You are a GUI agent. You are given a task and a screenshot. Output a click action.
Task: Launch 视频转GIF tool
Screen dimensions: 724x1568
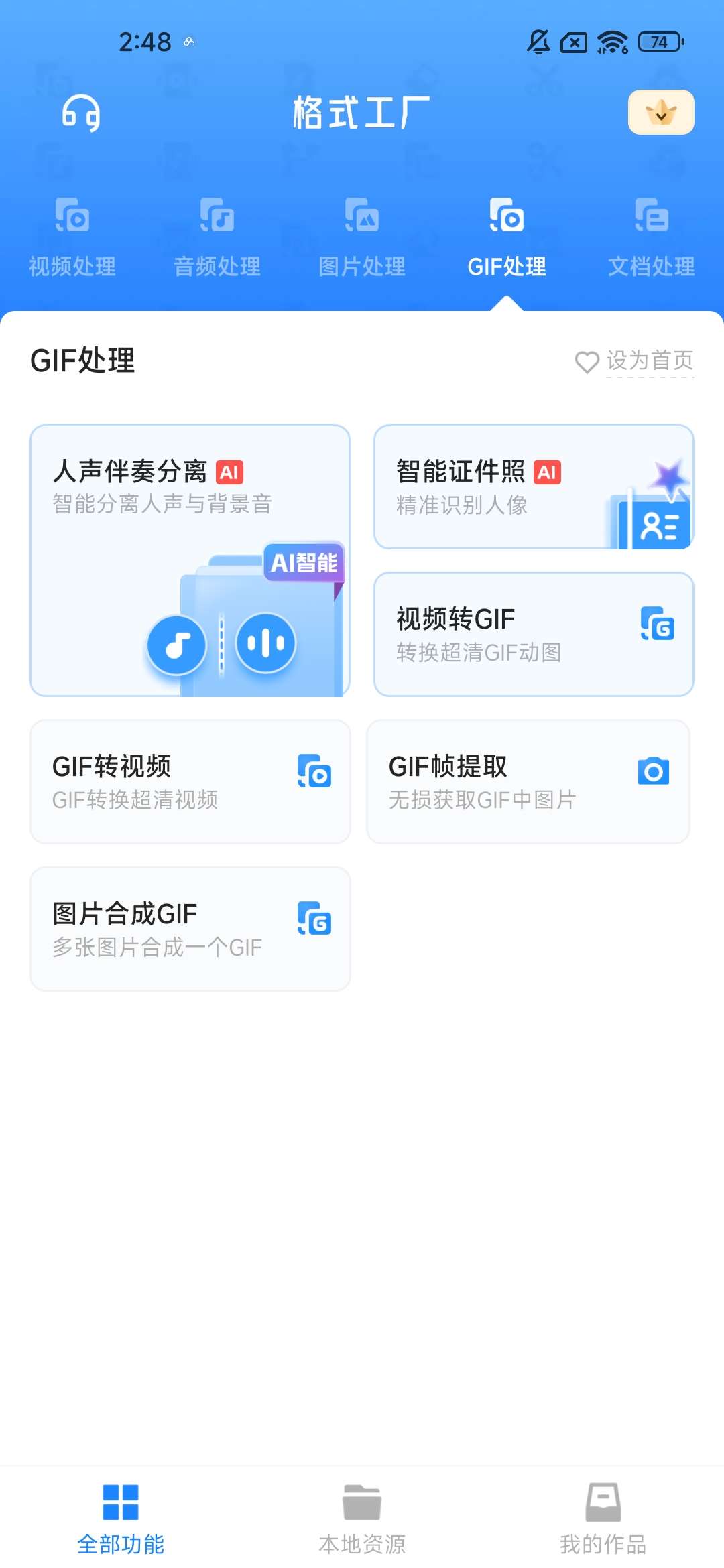pyautogui.click(x=533, y=634)
